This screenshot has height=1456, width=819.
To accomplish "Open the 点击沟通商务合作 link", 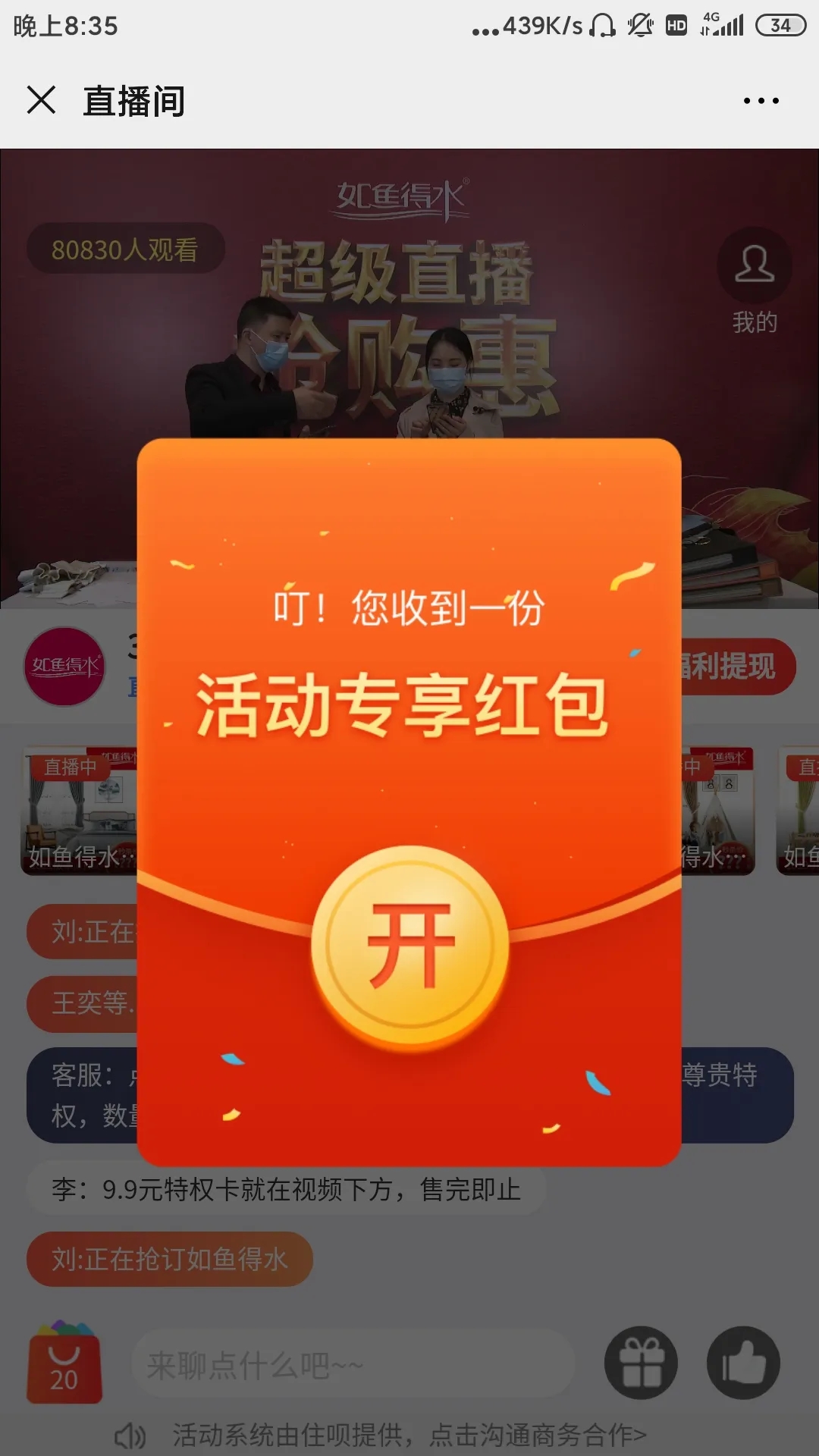I will pos(538,1435).
